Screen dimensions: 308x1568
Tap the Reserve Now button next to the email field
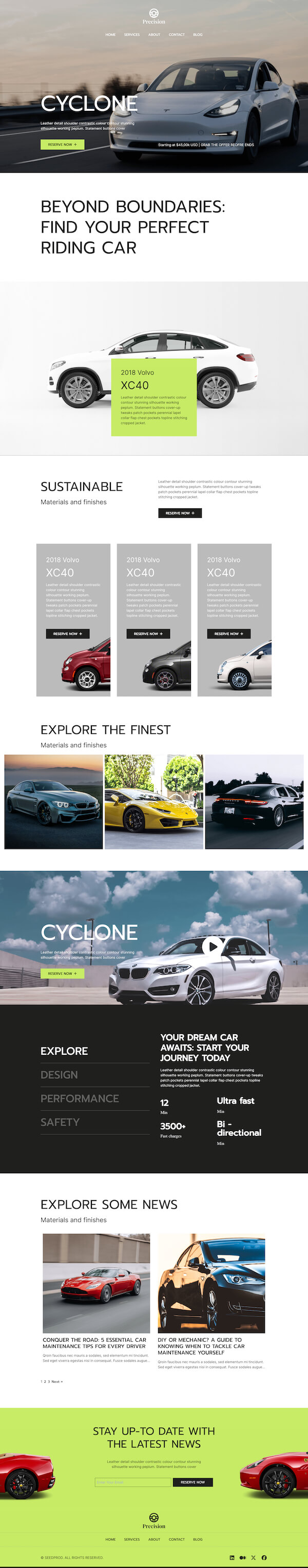[x=192, y=1482]
